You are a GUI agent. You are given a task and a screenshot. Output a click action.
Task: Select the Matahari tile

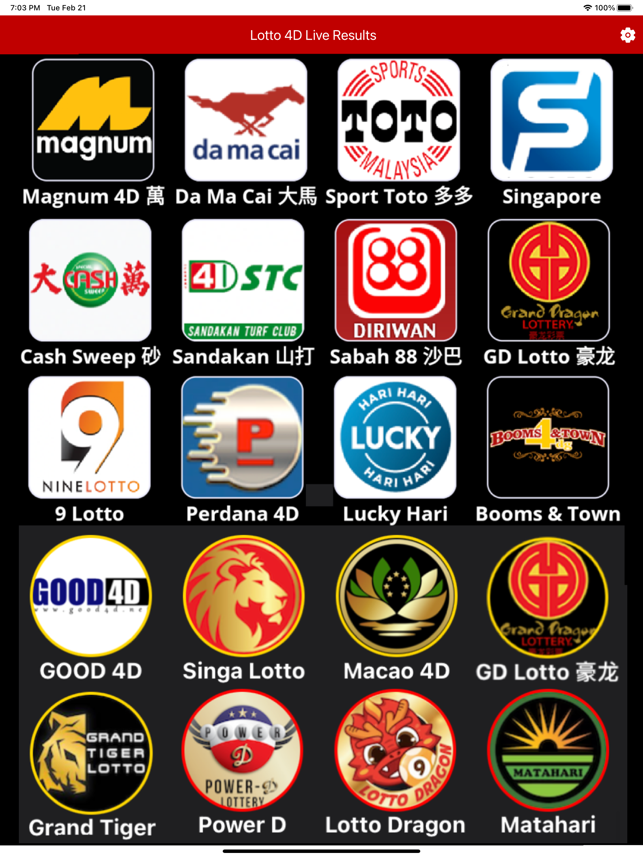click(x=548, y=750)
